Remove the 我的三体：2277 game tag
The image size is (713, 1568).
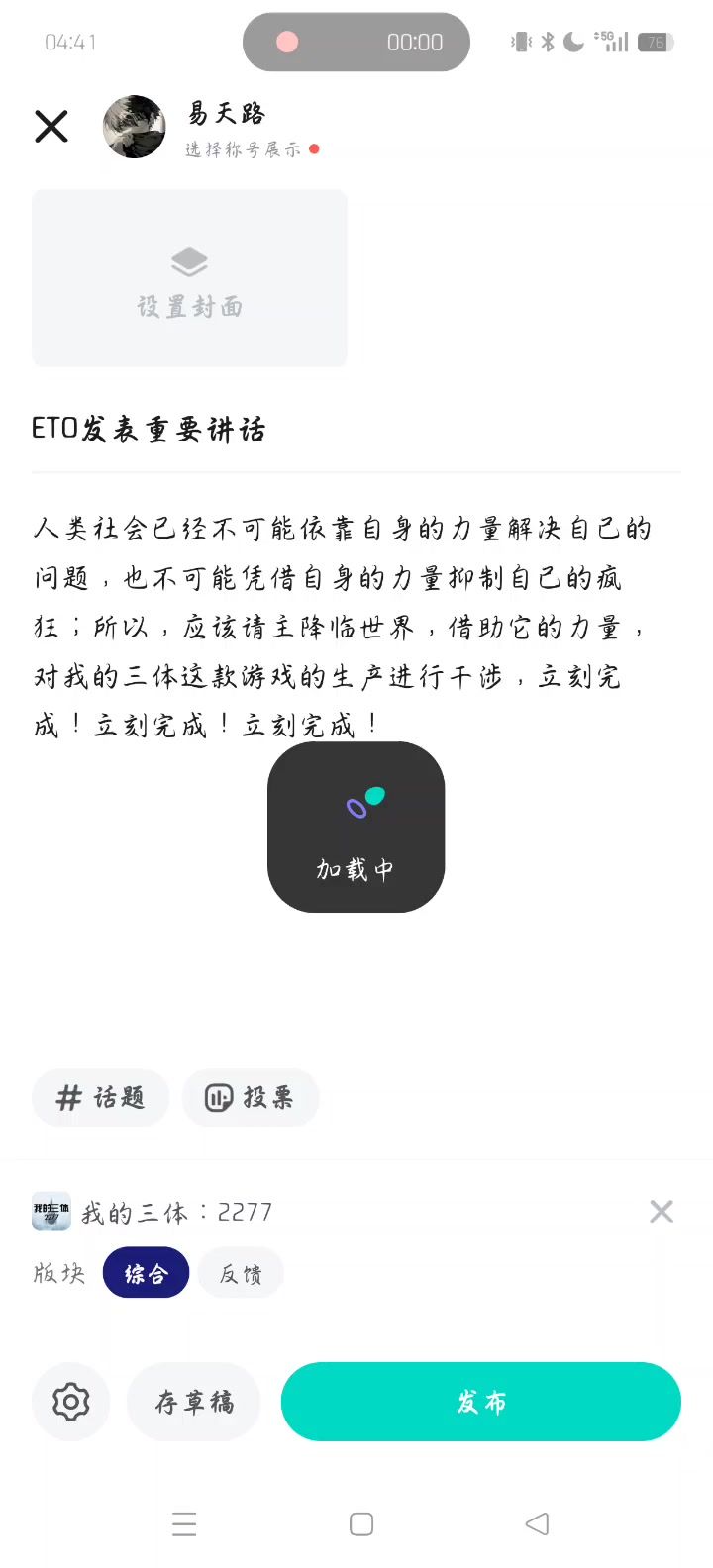tap(661, 1212)
